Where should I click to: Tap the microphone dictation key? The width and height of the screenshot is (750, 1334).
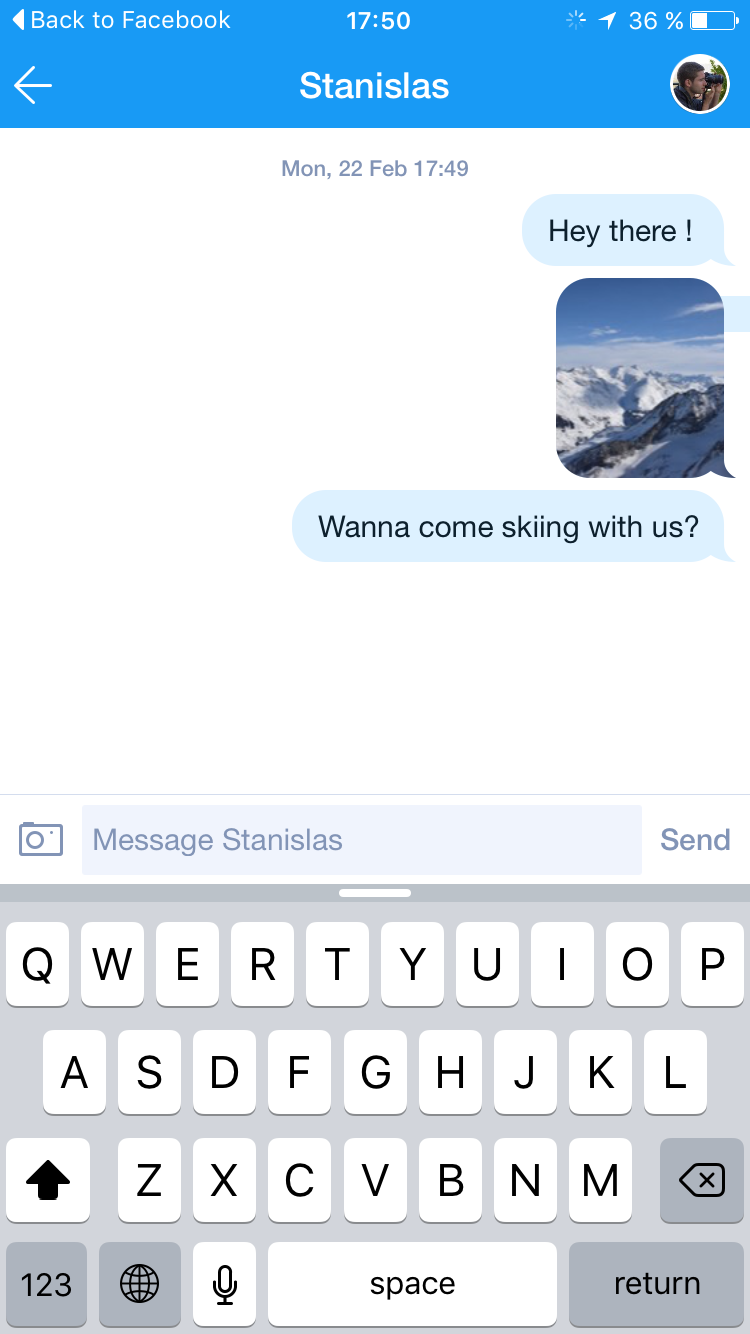pyautogui.click(x=225, y=1284)
